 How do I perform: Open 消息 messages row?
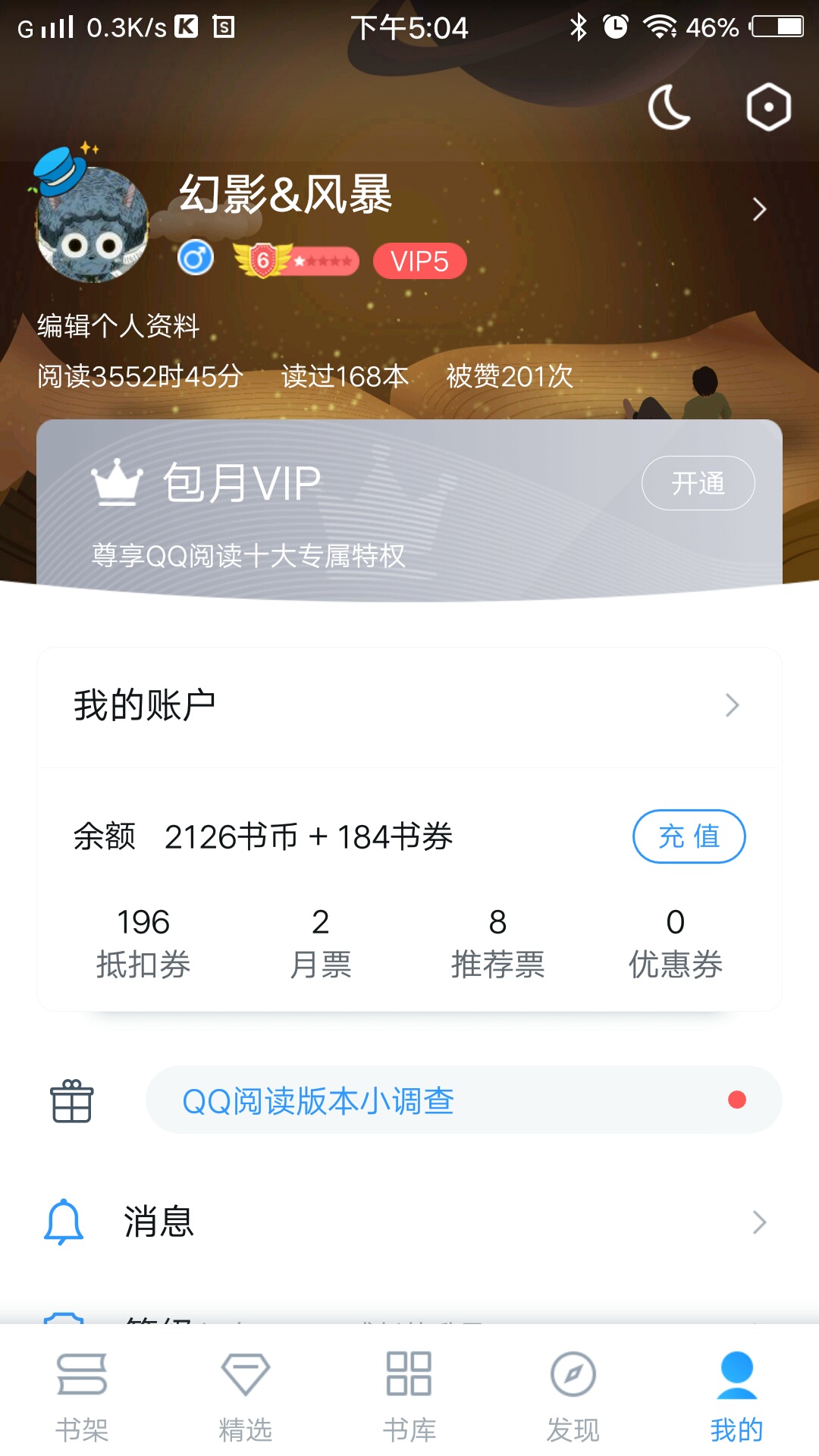pyautogui.click(x=409, y=1222)
